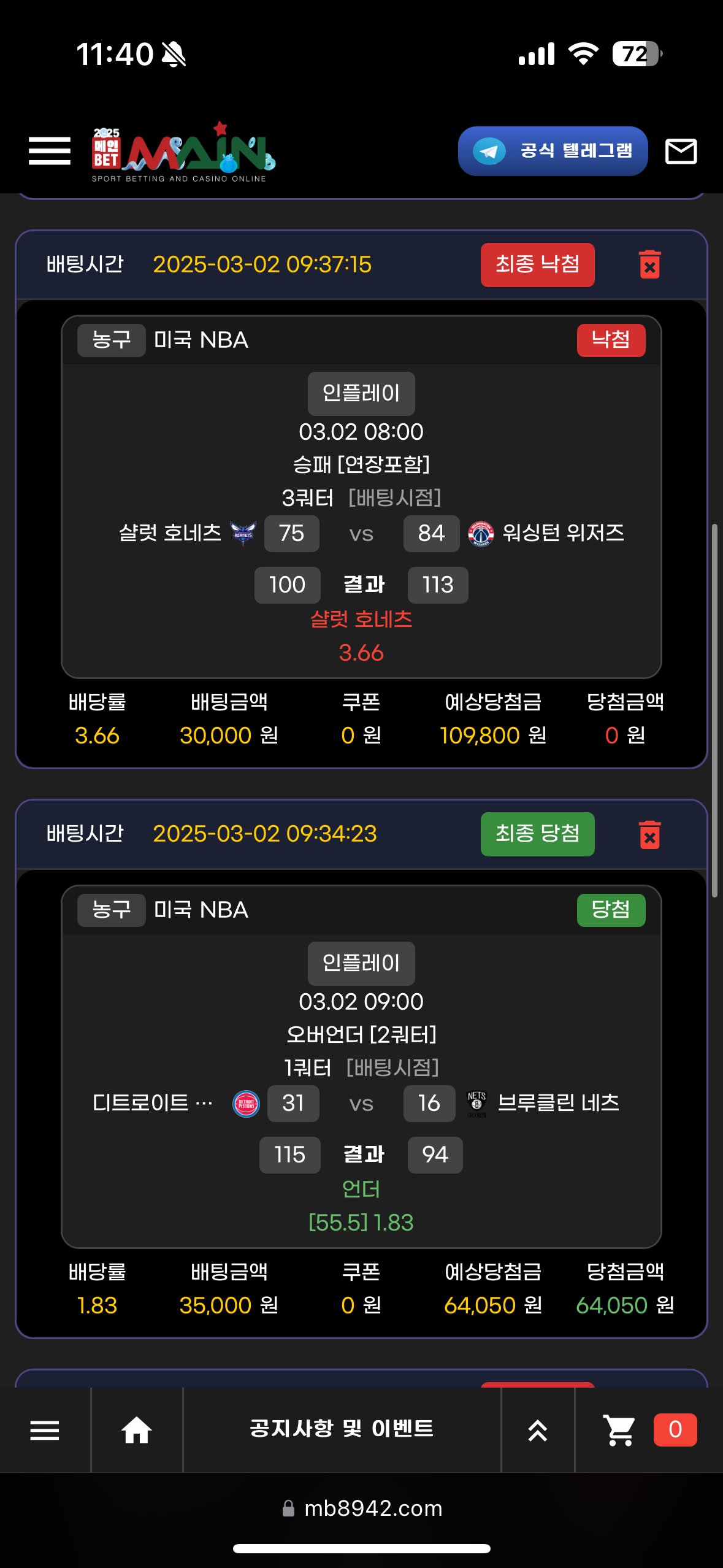Open notices and events (공지사항 및 이벤트)
Image resolution: width=723 pixels, height=1568 pixels.
click(x=342, y=1429)
